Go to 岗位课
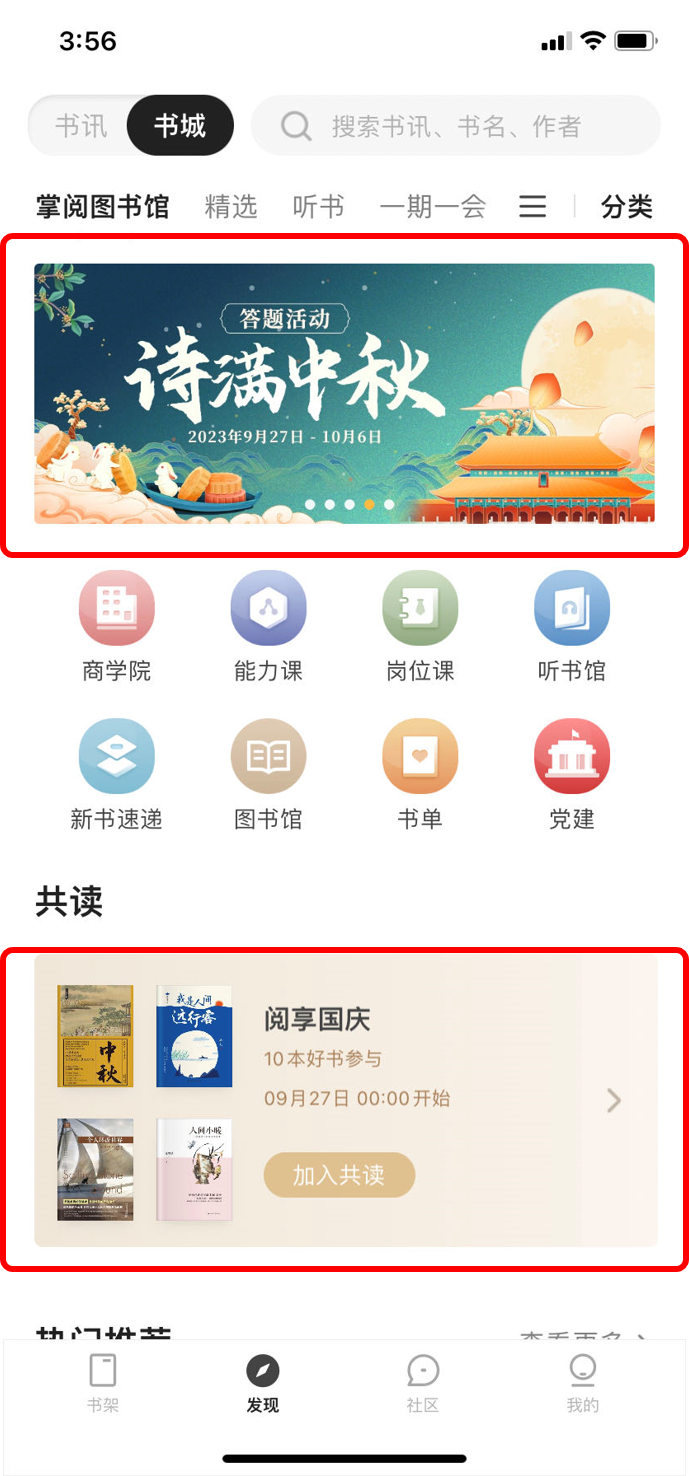 [x=420, y=626]
